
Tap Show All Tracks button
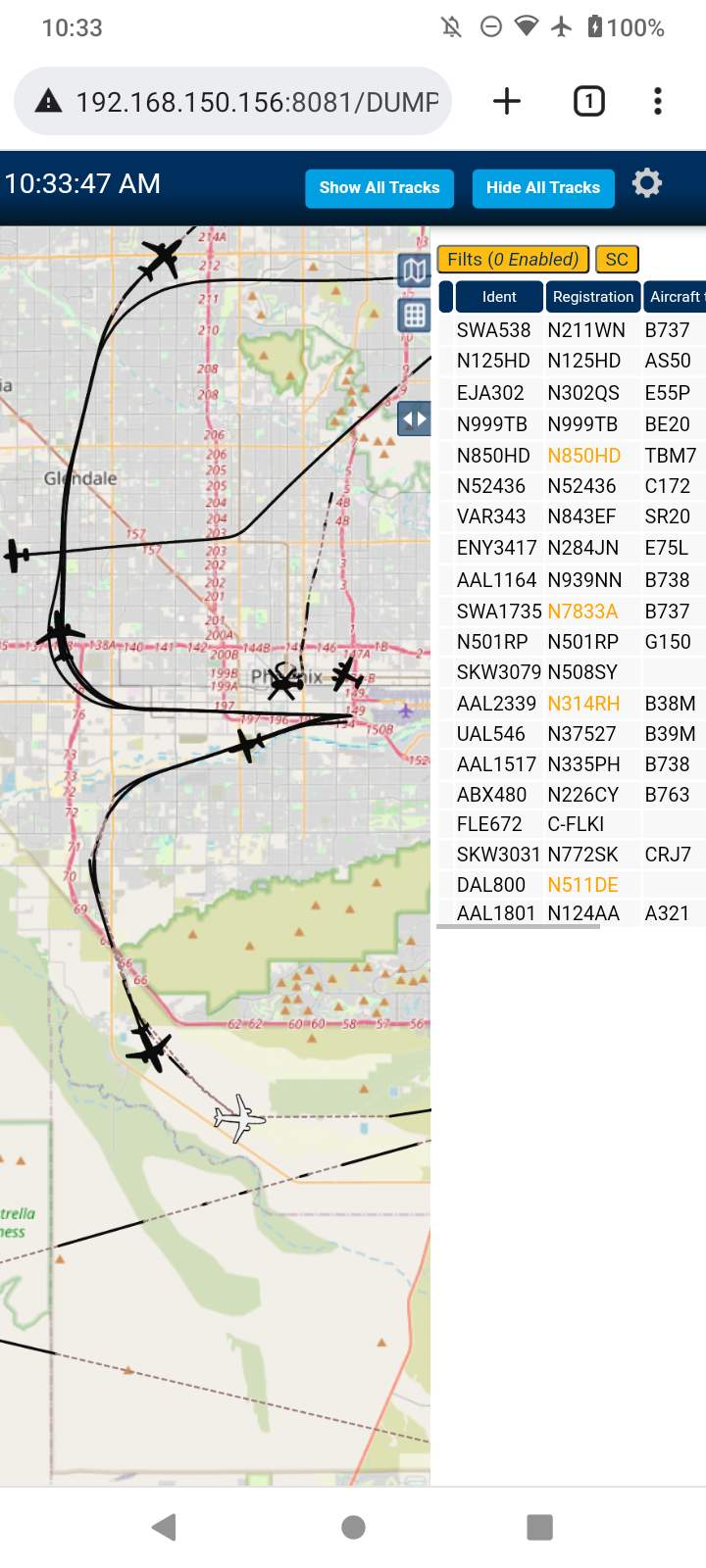click(379, 188)
